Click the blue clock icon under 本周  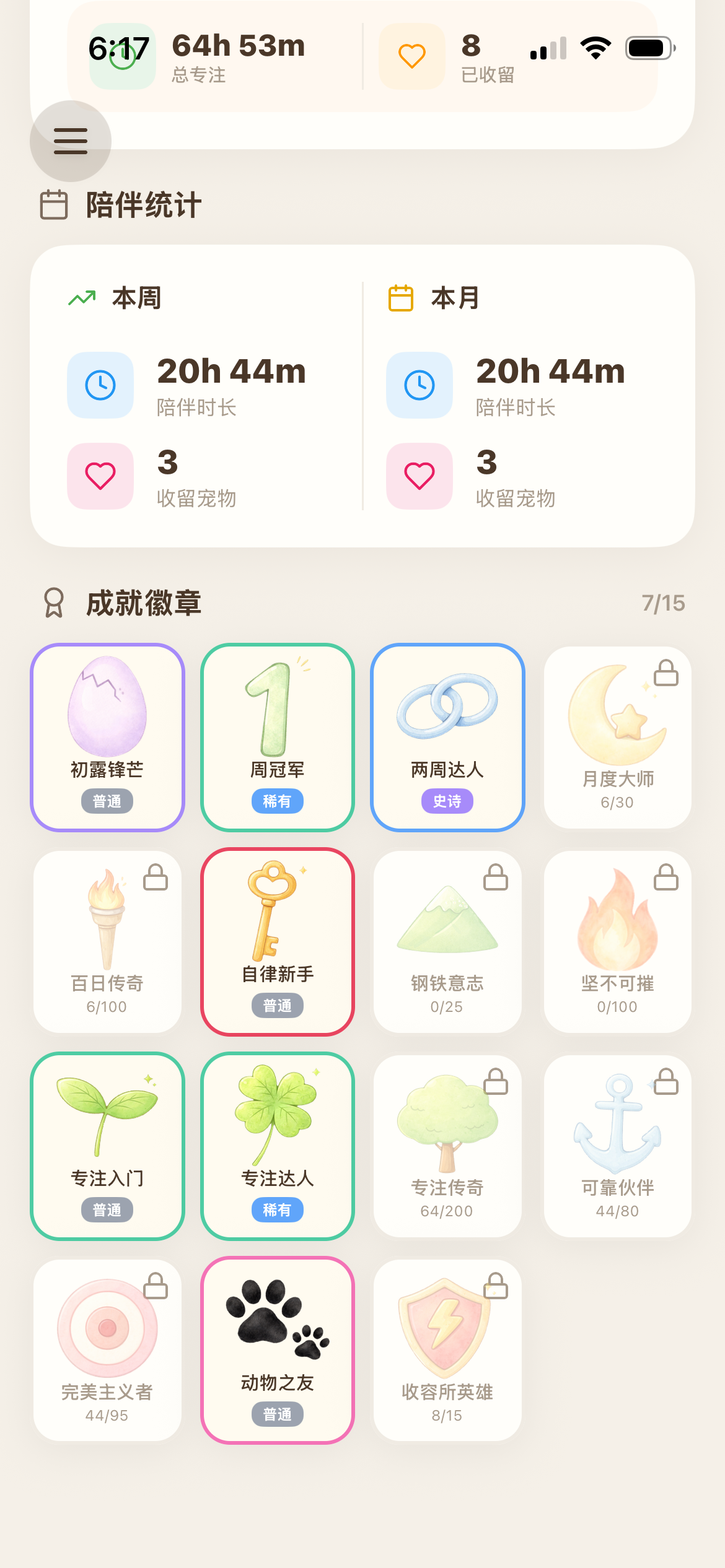point(100,385)
